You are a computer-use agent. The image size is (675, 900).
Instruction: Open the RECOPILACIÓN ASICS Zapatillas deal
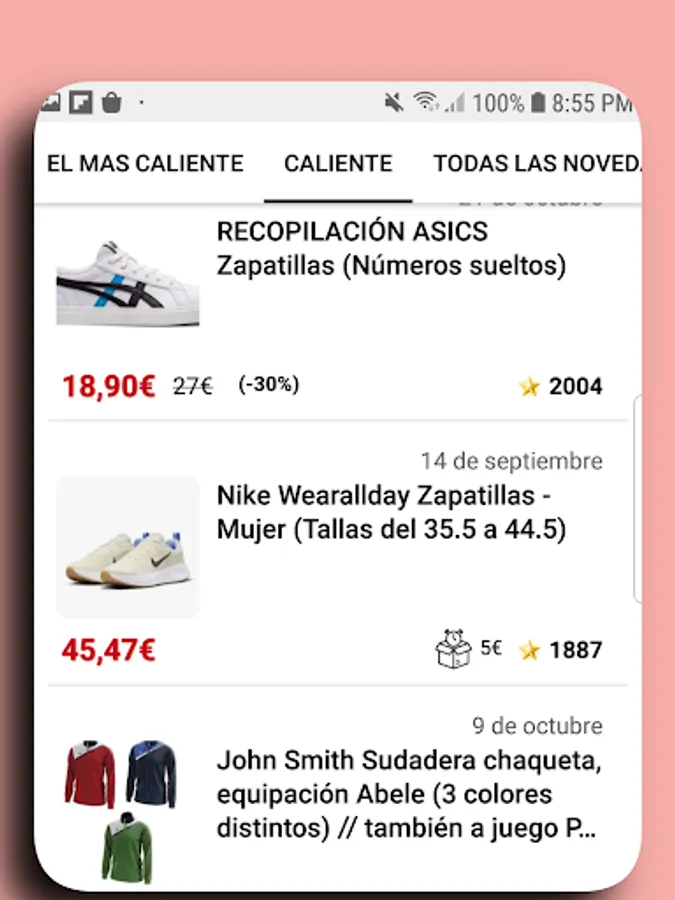point(391,249)
